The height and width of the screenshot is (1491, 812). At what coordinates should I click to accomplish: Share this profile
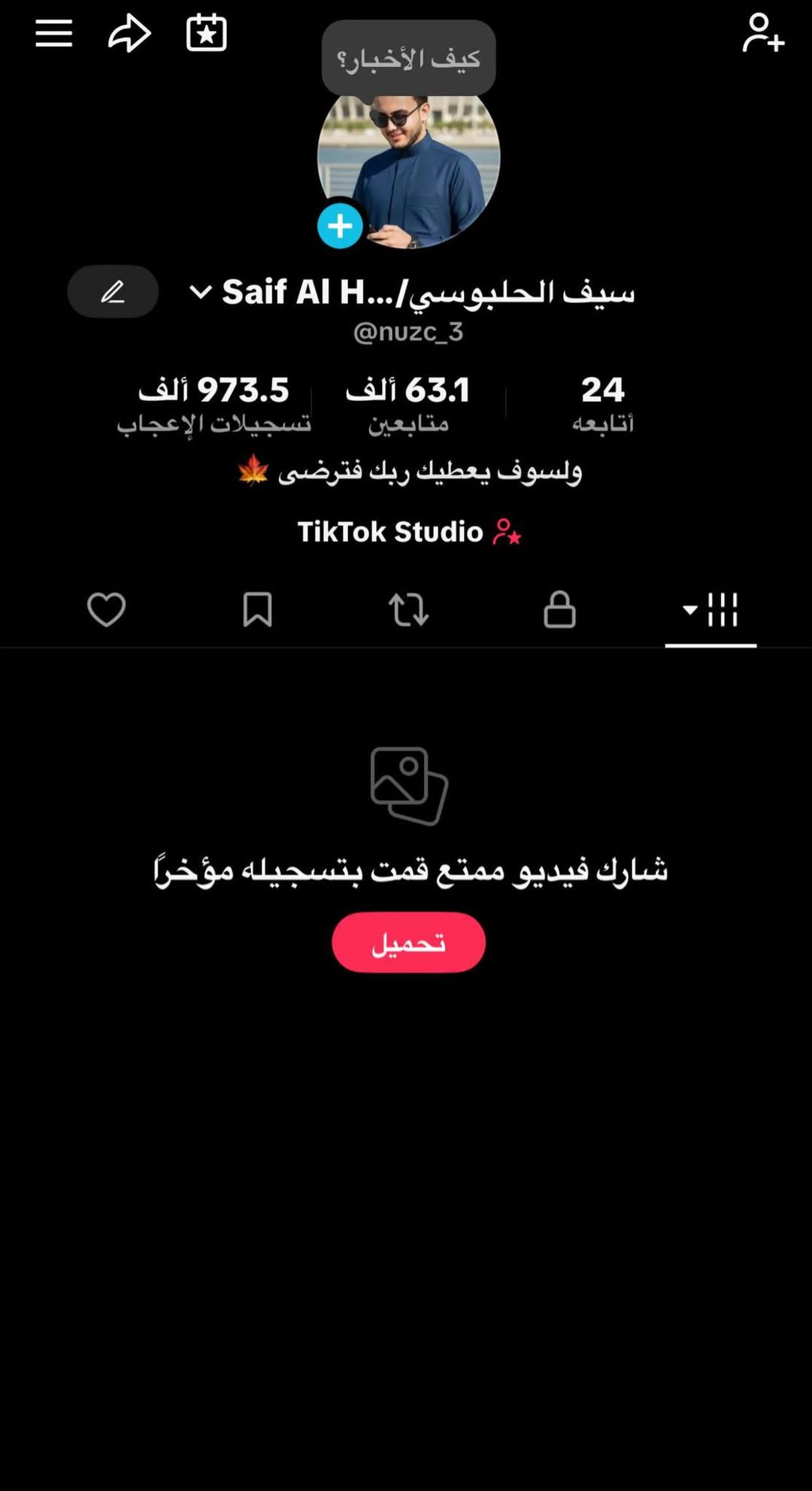[x=129, y=34]
